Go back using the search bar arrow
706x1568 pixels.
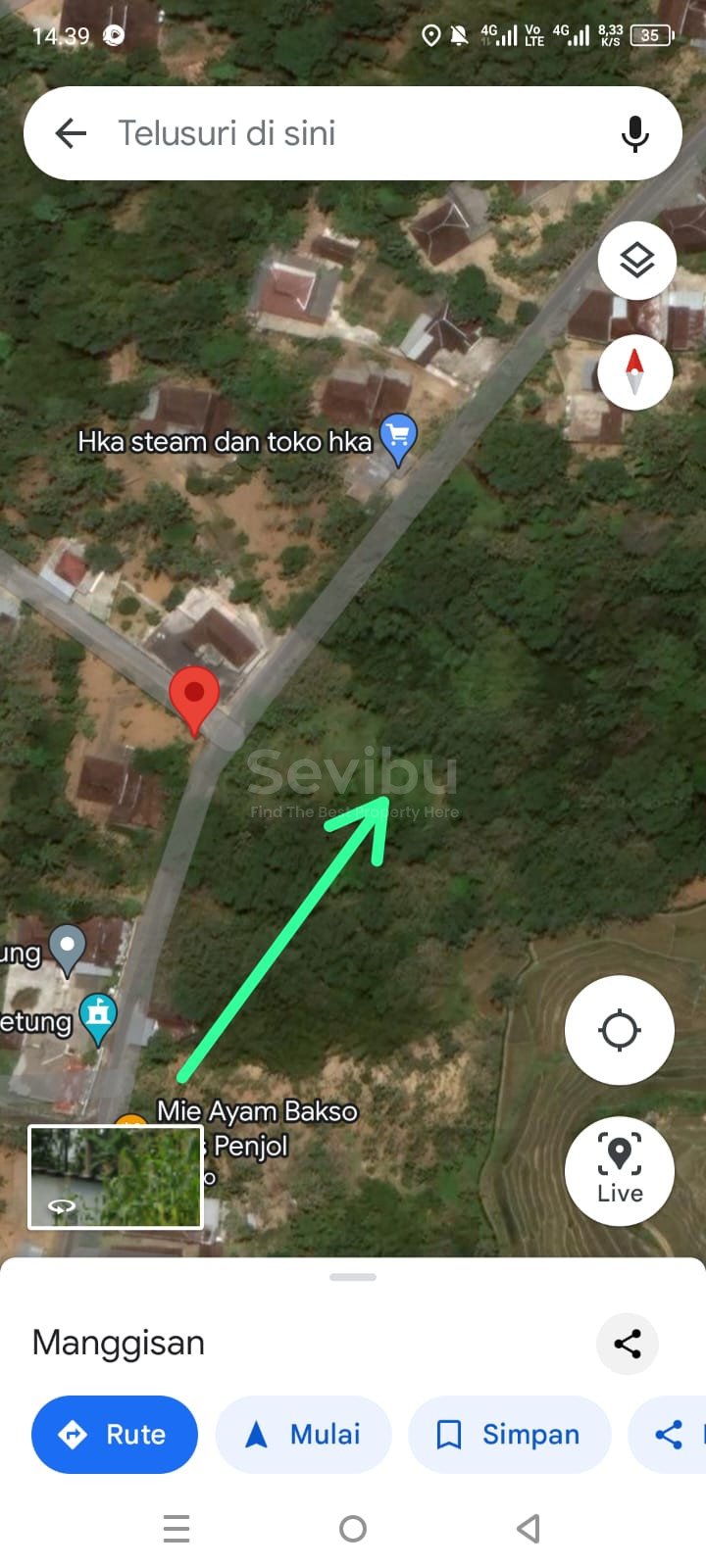point(71,133)
